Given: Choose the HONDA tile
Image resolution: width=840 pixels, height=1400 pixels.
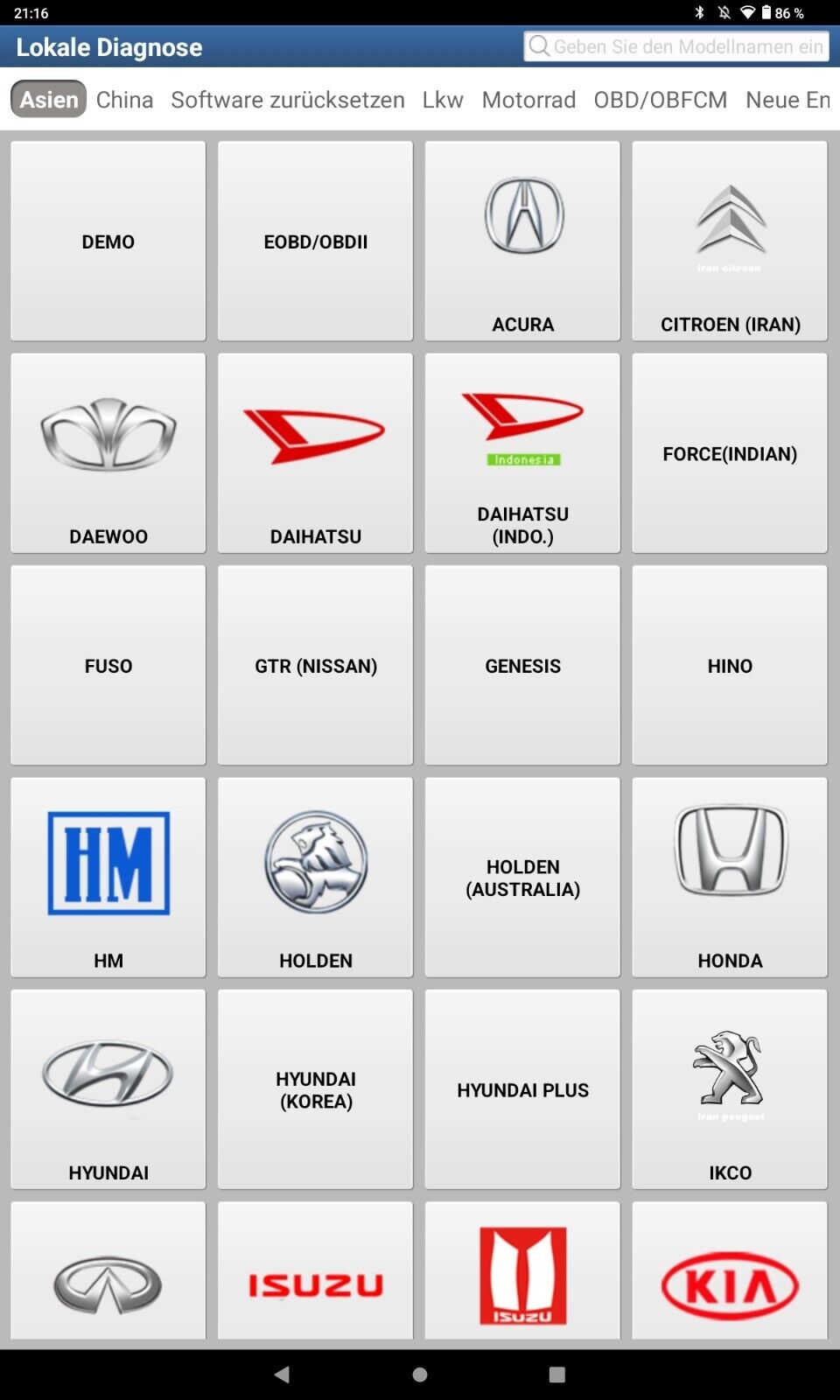Looking at the screenshot, I should (x=730, y=877).
